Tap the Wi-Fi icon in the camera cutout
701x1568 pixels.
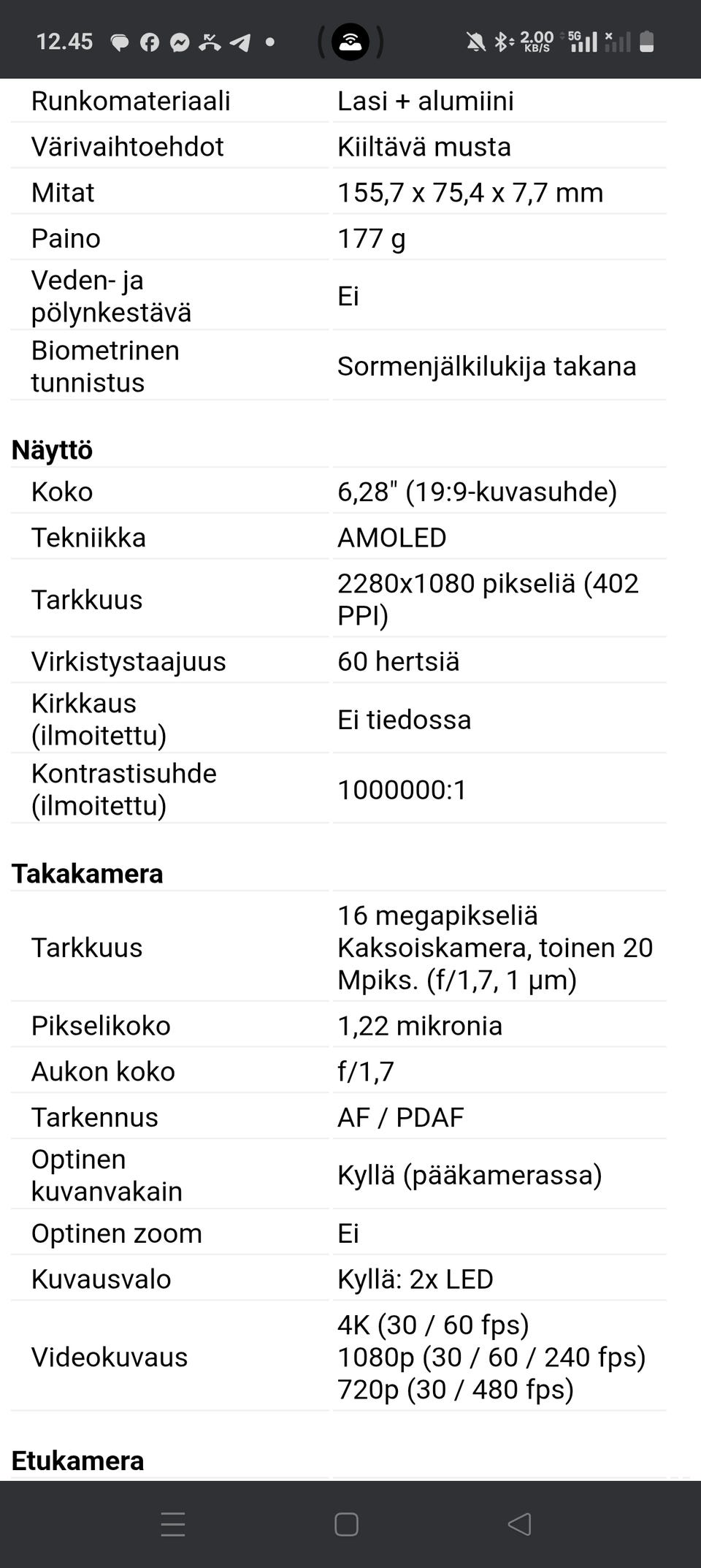[x=350, y=40]
